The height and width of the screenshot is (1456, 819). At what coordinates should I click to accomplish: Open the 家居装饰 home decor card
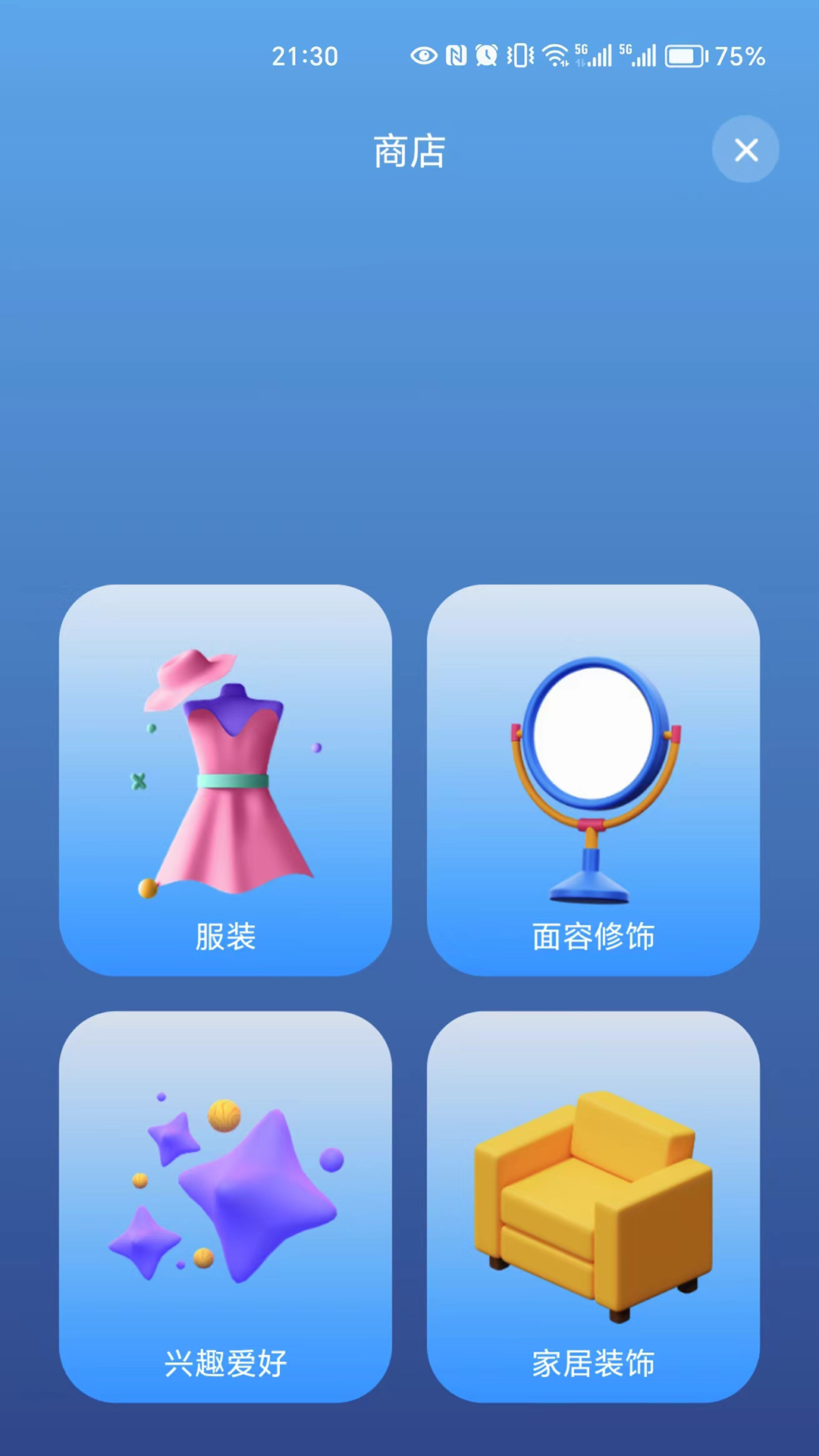pos(593,1207)
